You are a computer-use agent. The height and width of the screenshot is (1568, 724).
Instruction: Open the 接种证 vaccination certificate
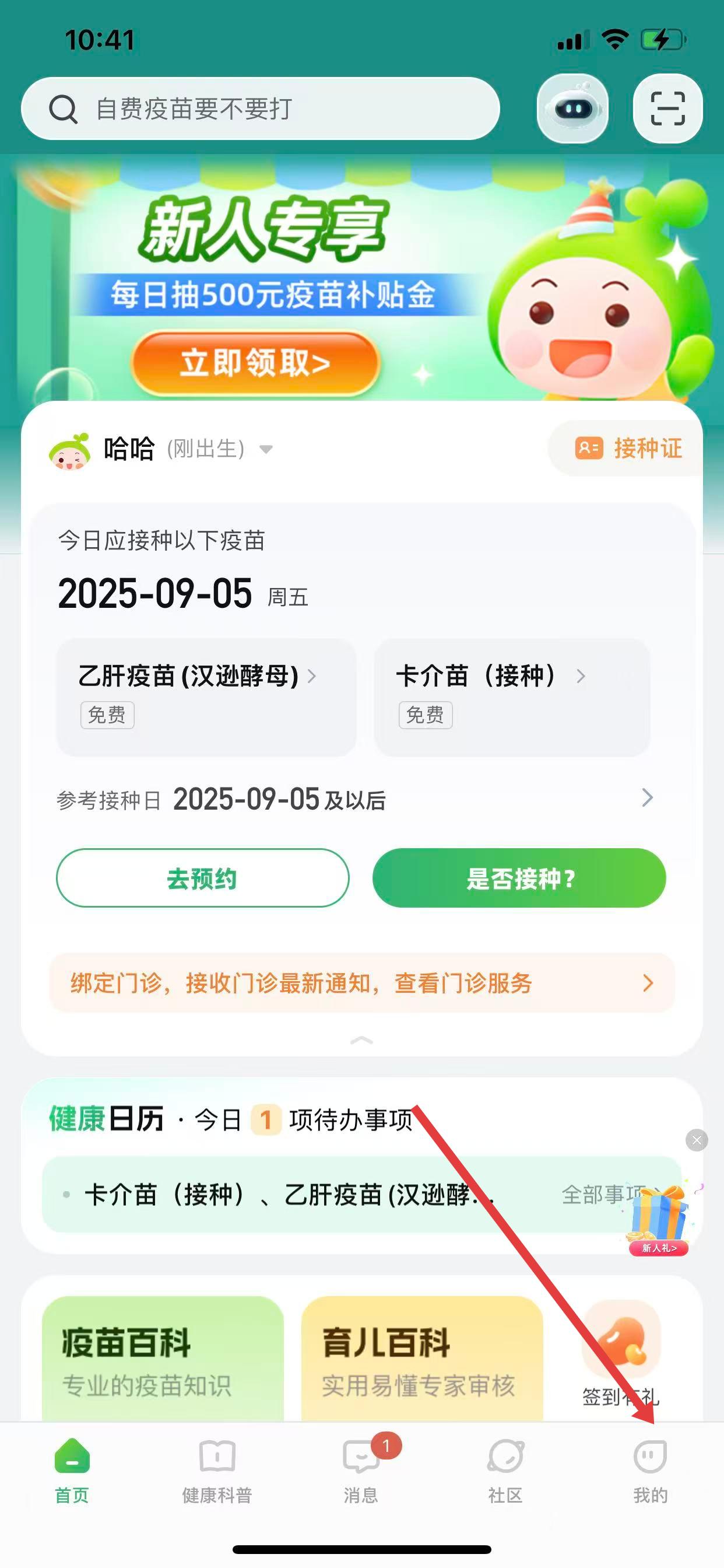point(628,449)
